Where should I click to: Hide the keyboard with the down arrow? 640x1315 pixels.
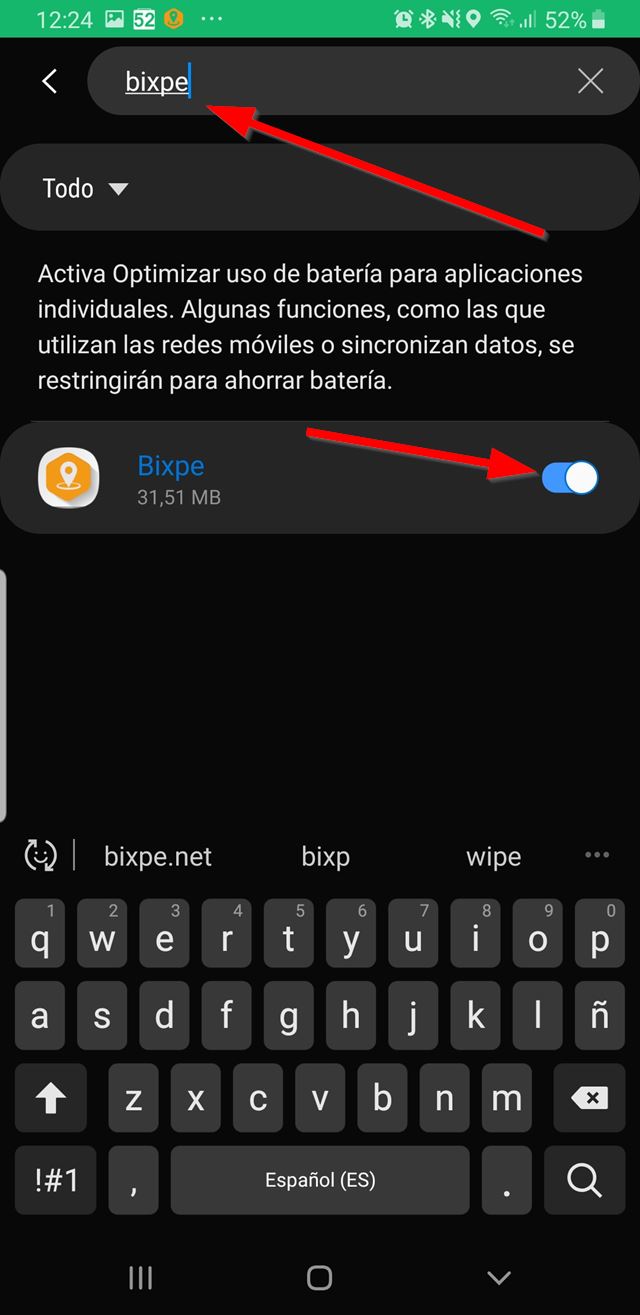coord(498,1277)
